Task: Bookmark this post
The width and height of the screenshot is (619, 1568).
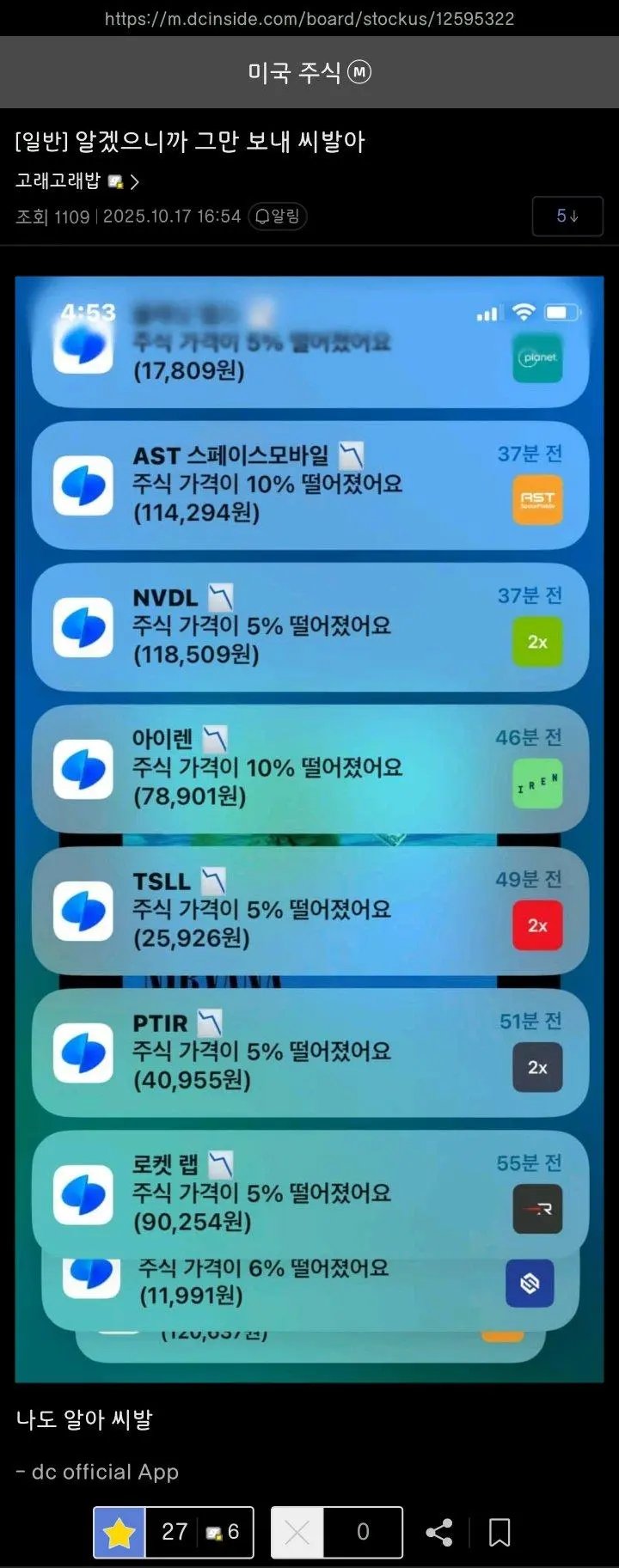Action: point(499,1532)
